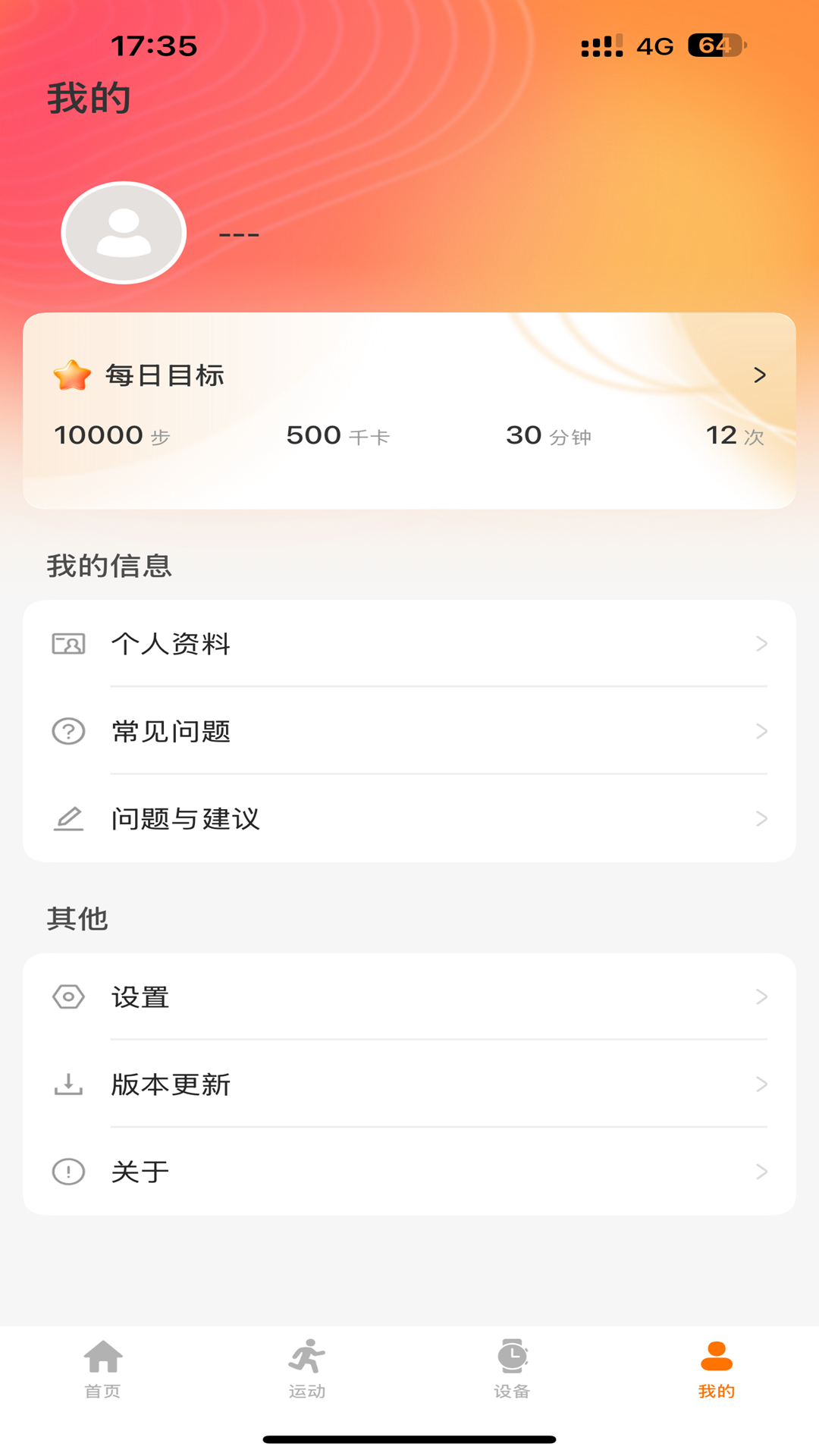Open the 常见问题 FAQ entry

(x=409, y=731)
